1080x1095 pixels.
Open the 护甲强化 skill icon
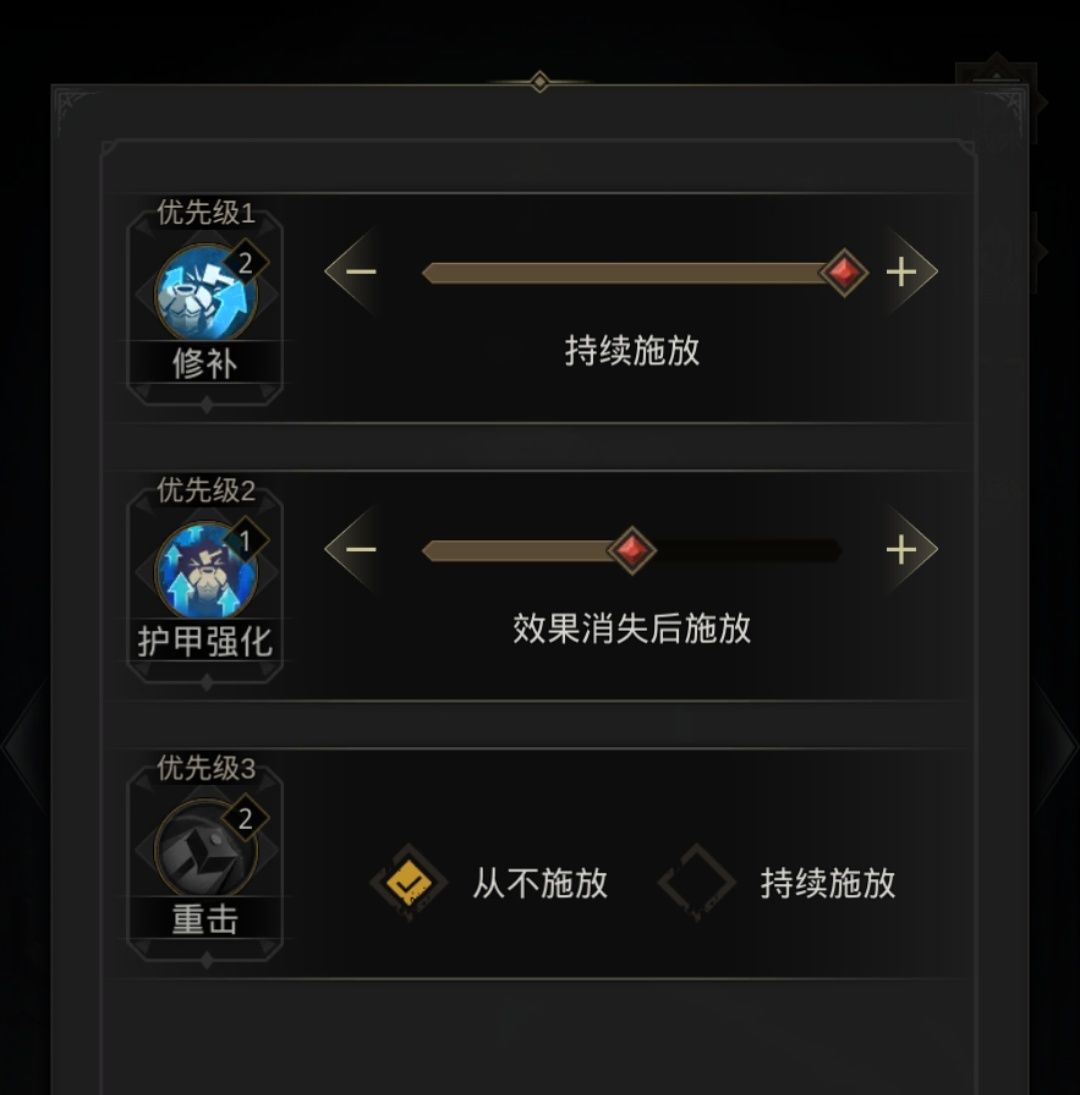[205, 572]
